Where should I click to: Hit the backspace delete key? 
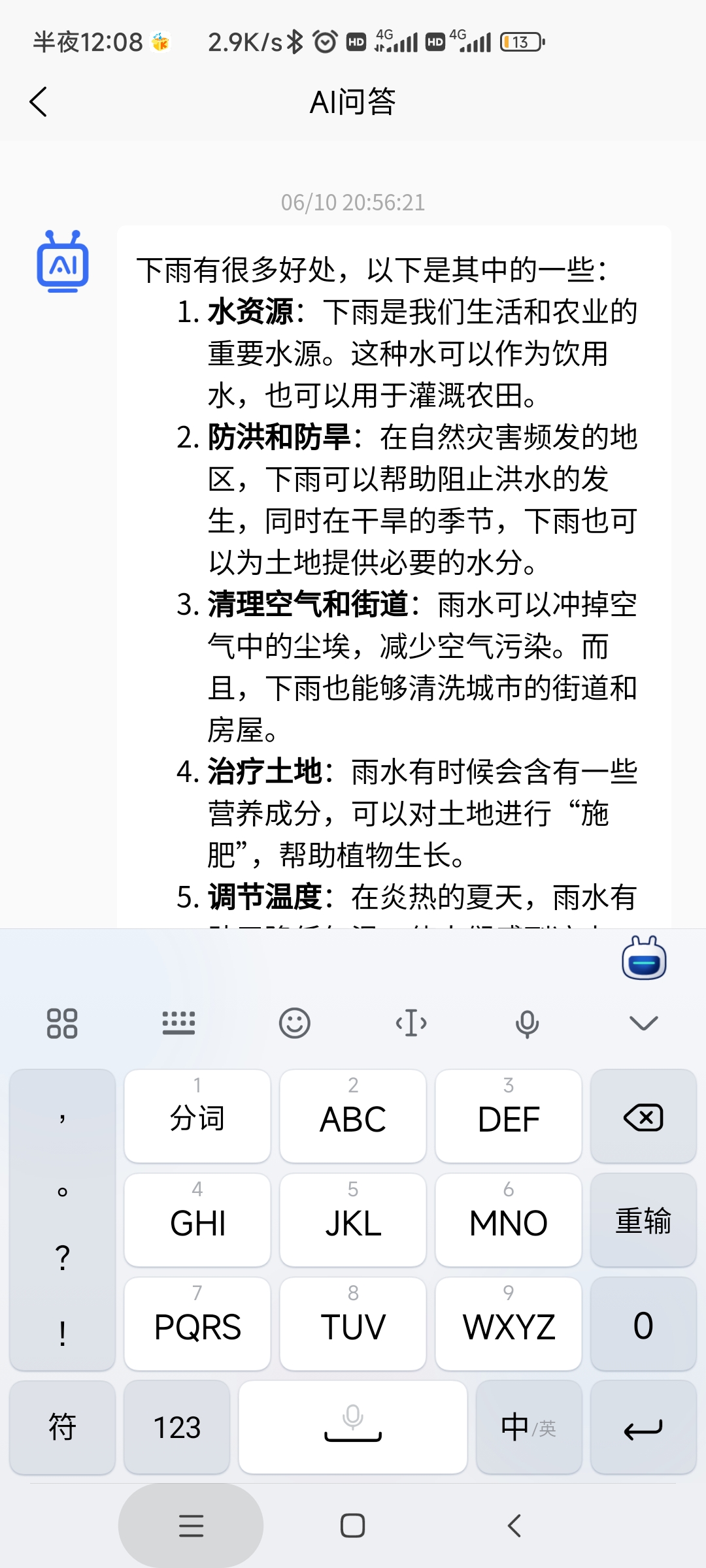click(x=643, y=1116)
